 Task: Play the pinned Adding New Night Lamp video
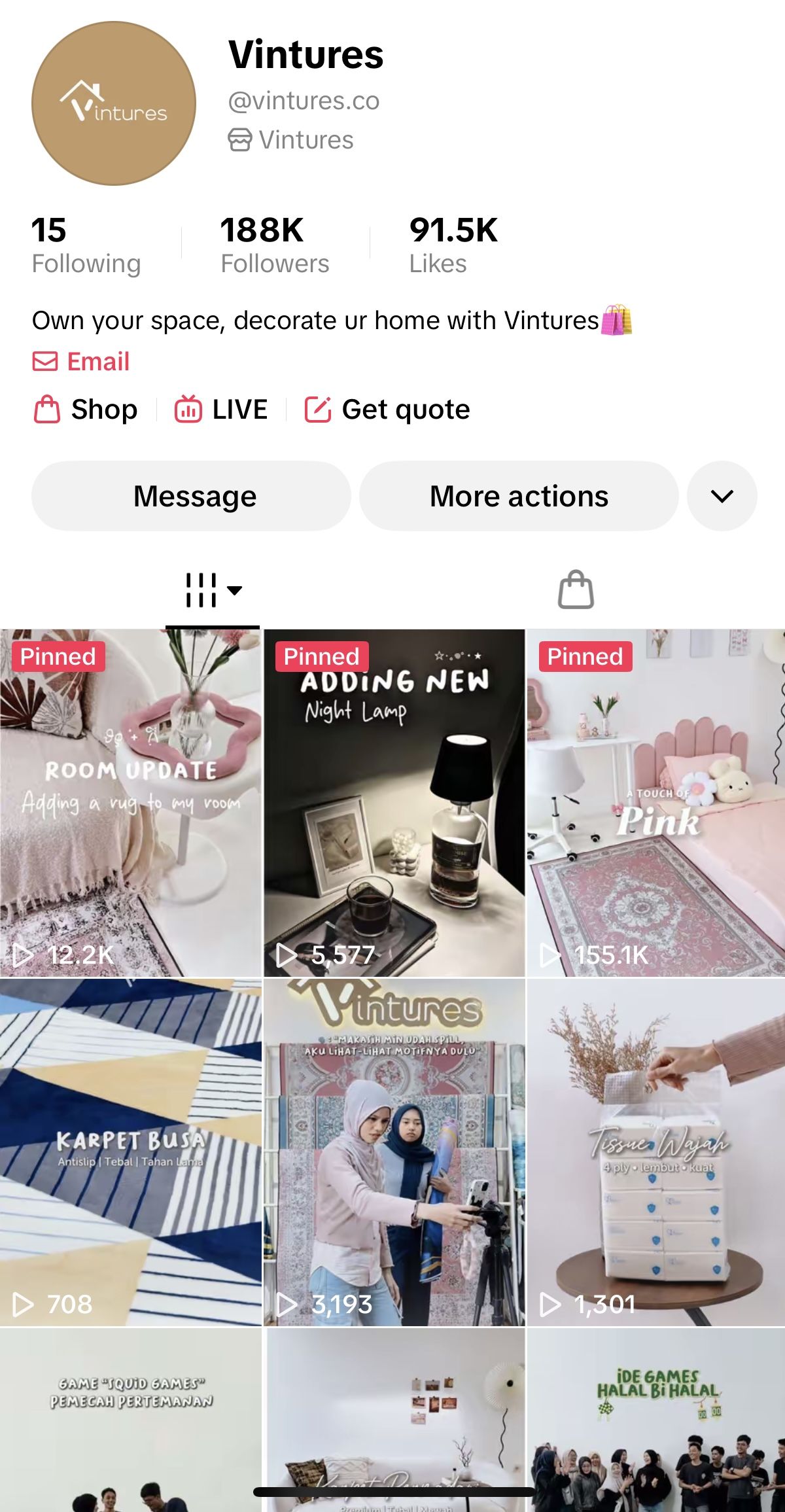click(394, 803)
